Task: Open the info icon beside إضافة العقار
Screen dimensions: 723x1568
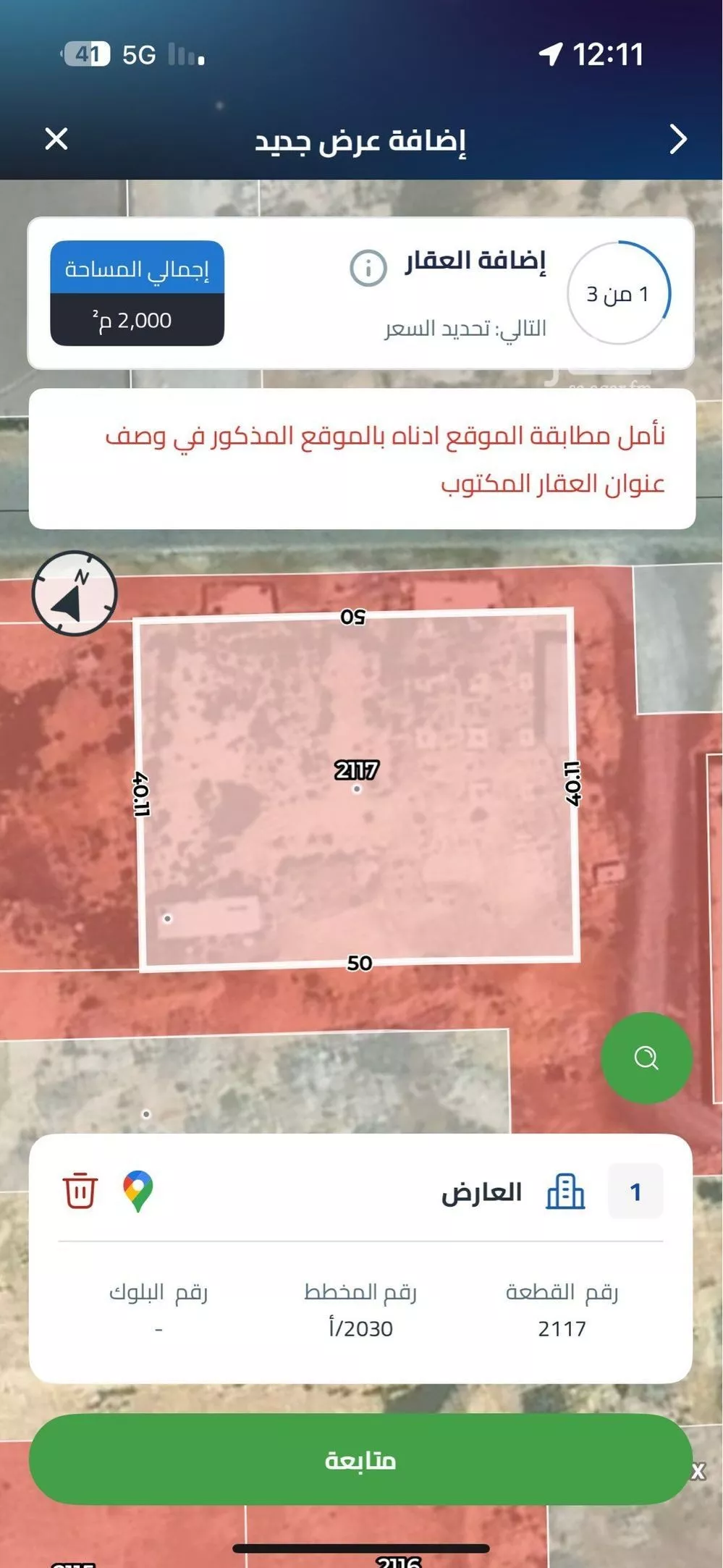Action: 368,269
